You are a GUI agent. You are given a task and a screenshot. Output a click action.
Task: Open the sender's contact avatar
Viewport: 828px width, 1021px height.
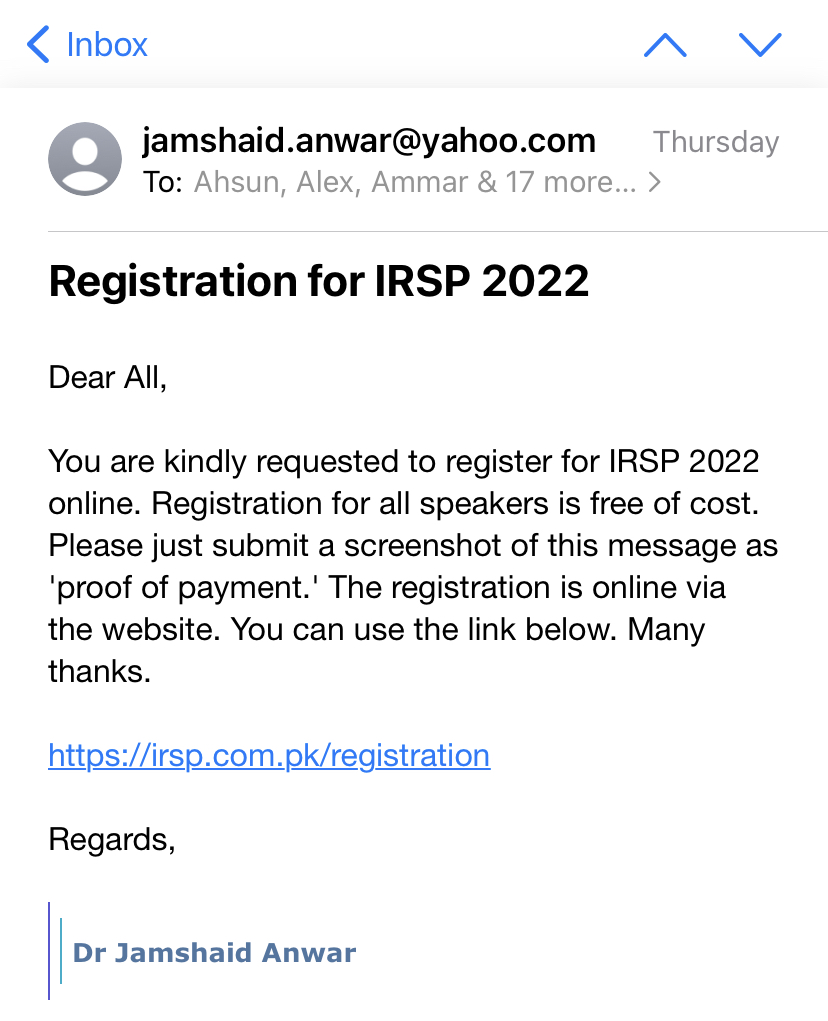85,159
